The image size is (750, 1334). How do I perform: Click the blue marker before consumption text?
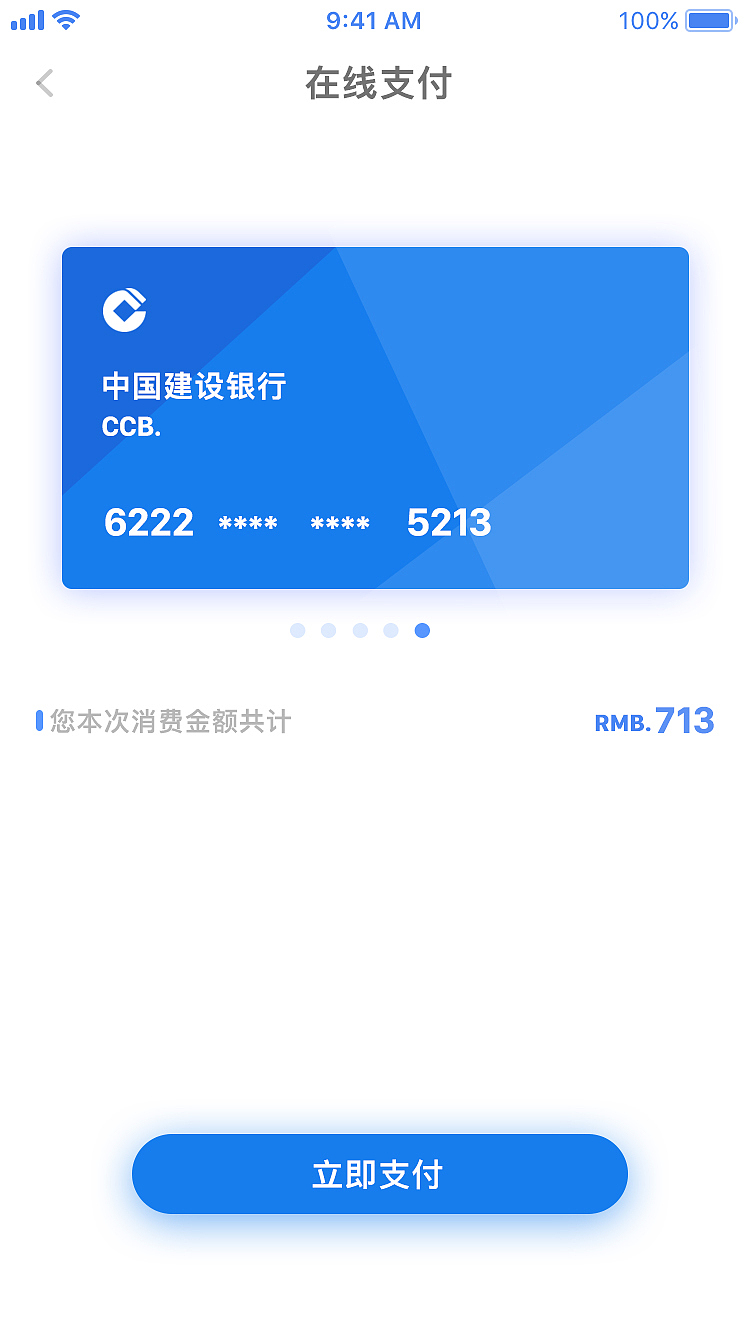(x=39, y=720)
